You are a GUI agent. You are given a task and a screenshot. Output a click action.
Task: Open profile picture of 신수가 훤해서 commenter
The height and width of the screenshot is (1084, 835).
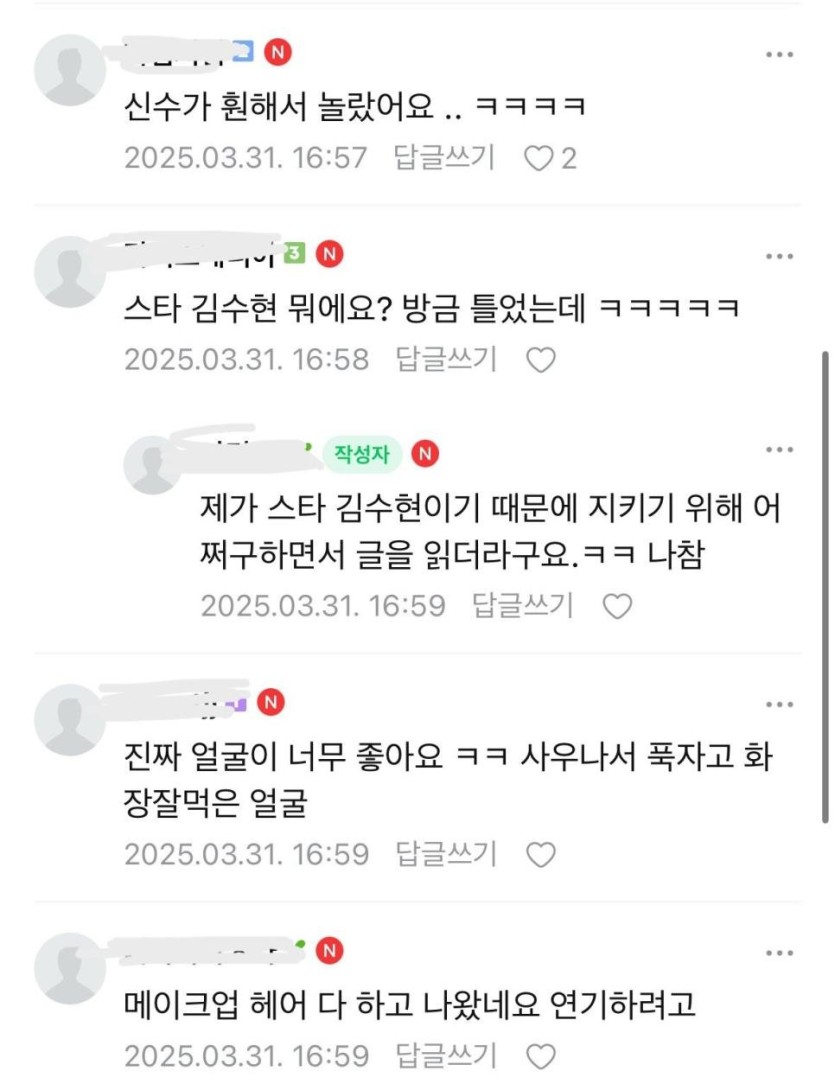pos(70,70)
